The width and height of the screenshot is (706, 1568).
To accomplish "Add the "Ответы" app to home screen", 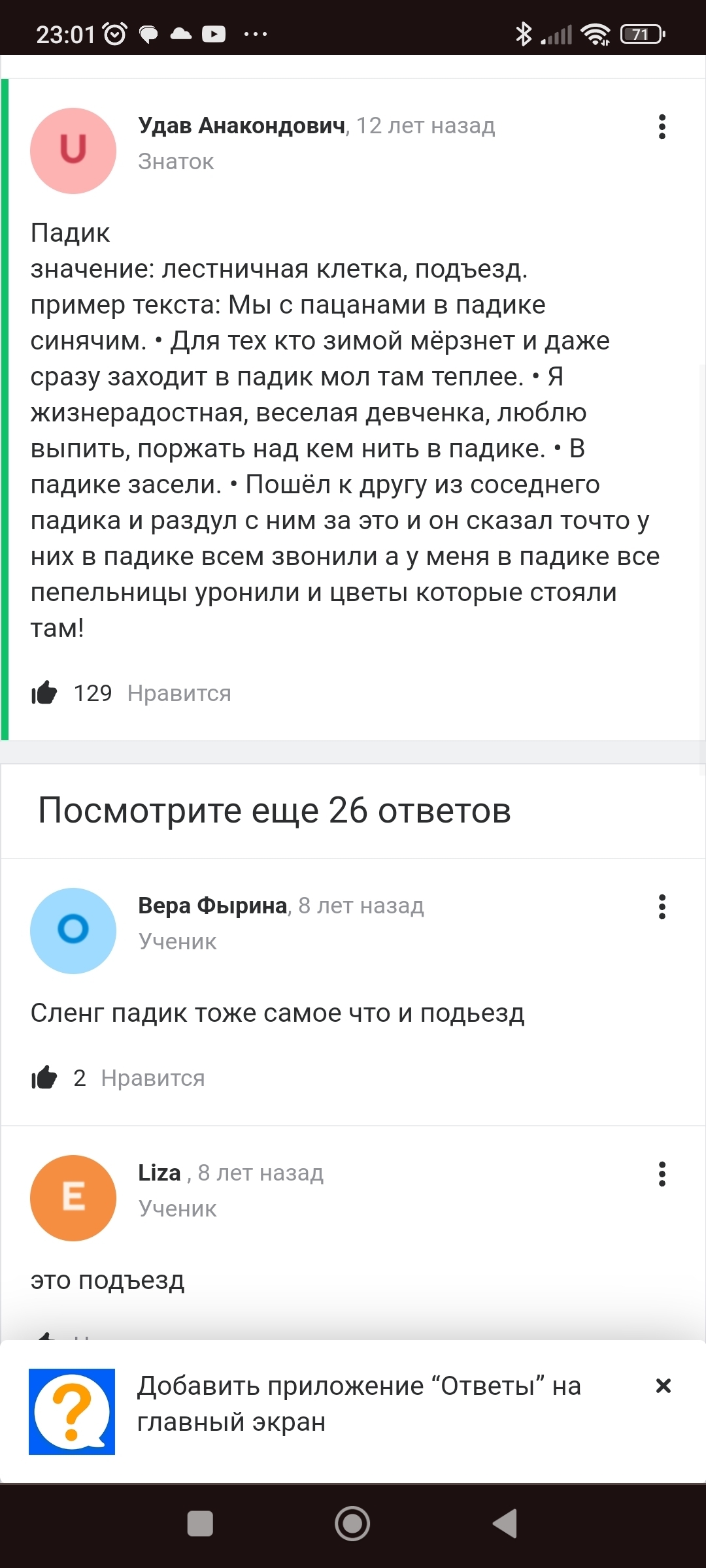I will point(358,1404).
